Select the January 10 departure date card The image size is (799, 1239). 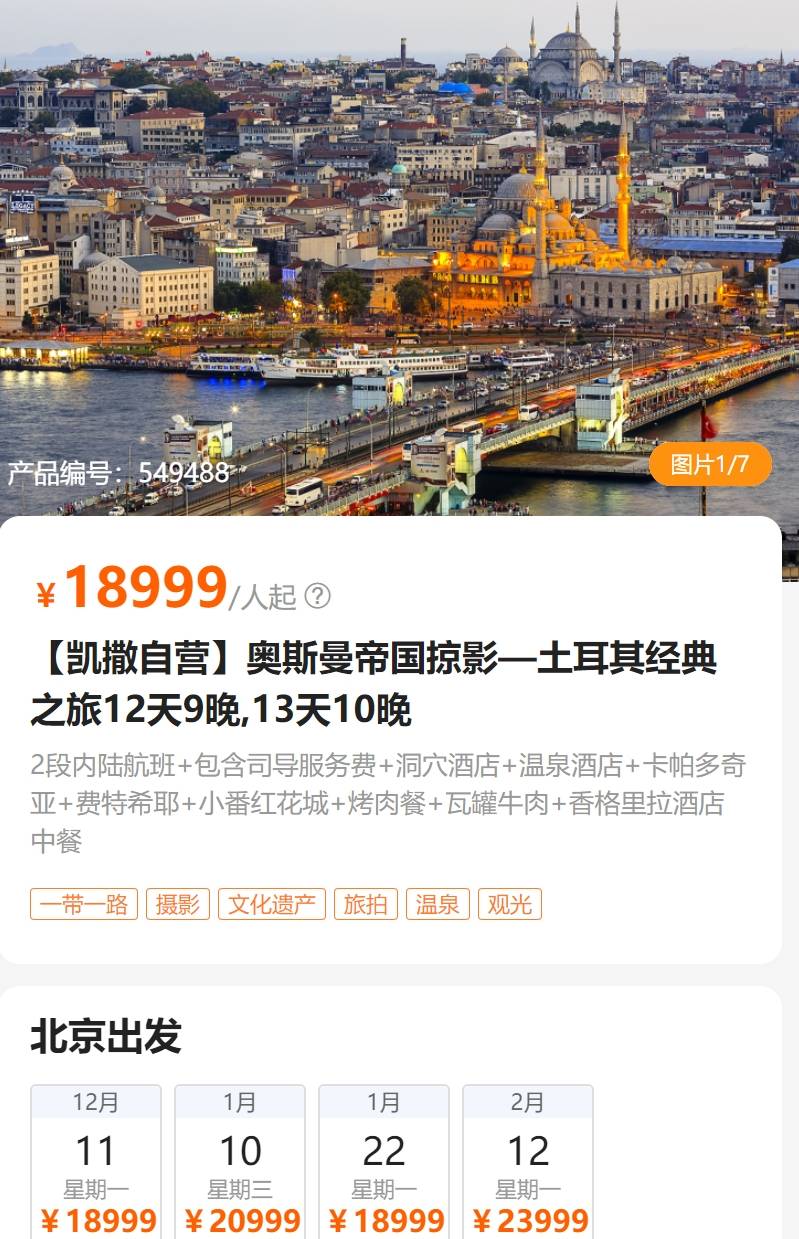click(x=241, y=1165)
